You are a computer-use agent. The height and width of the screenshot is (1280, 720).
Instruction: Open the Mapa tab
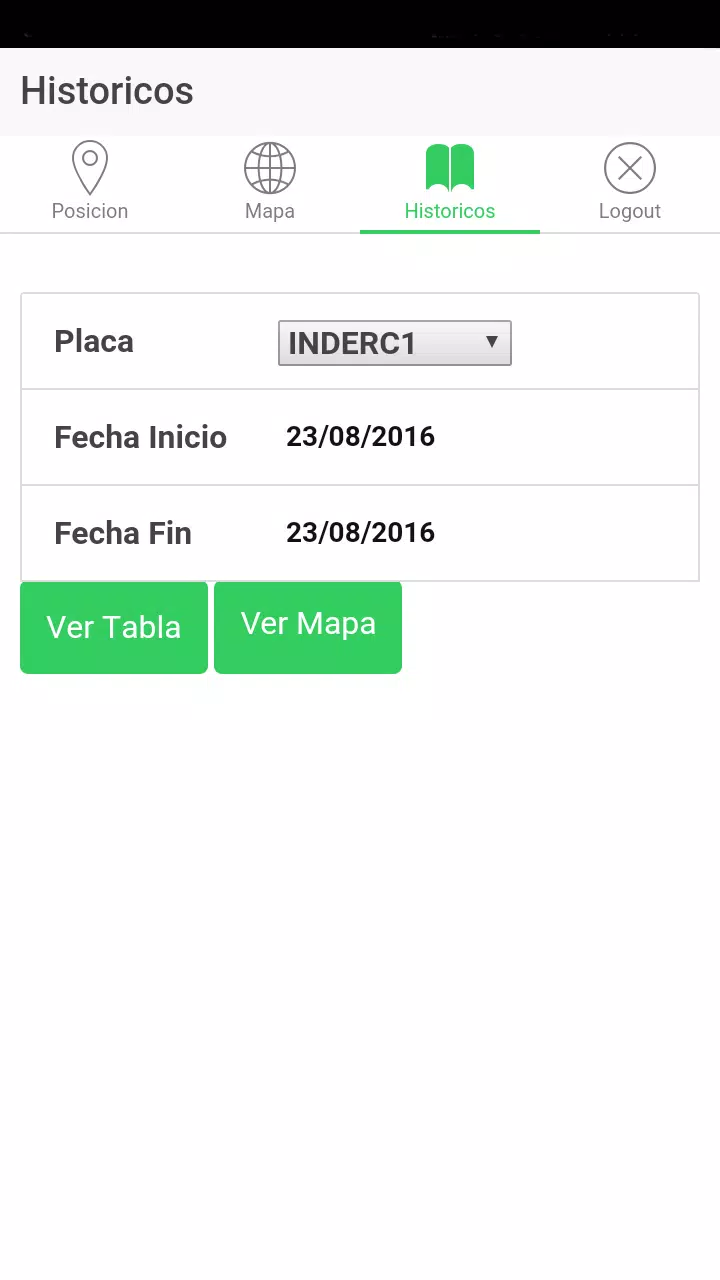(x=270, y=184)
